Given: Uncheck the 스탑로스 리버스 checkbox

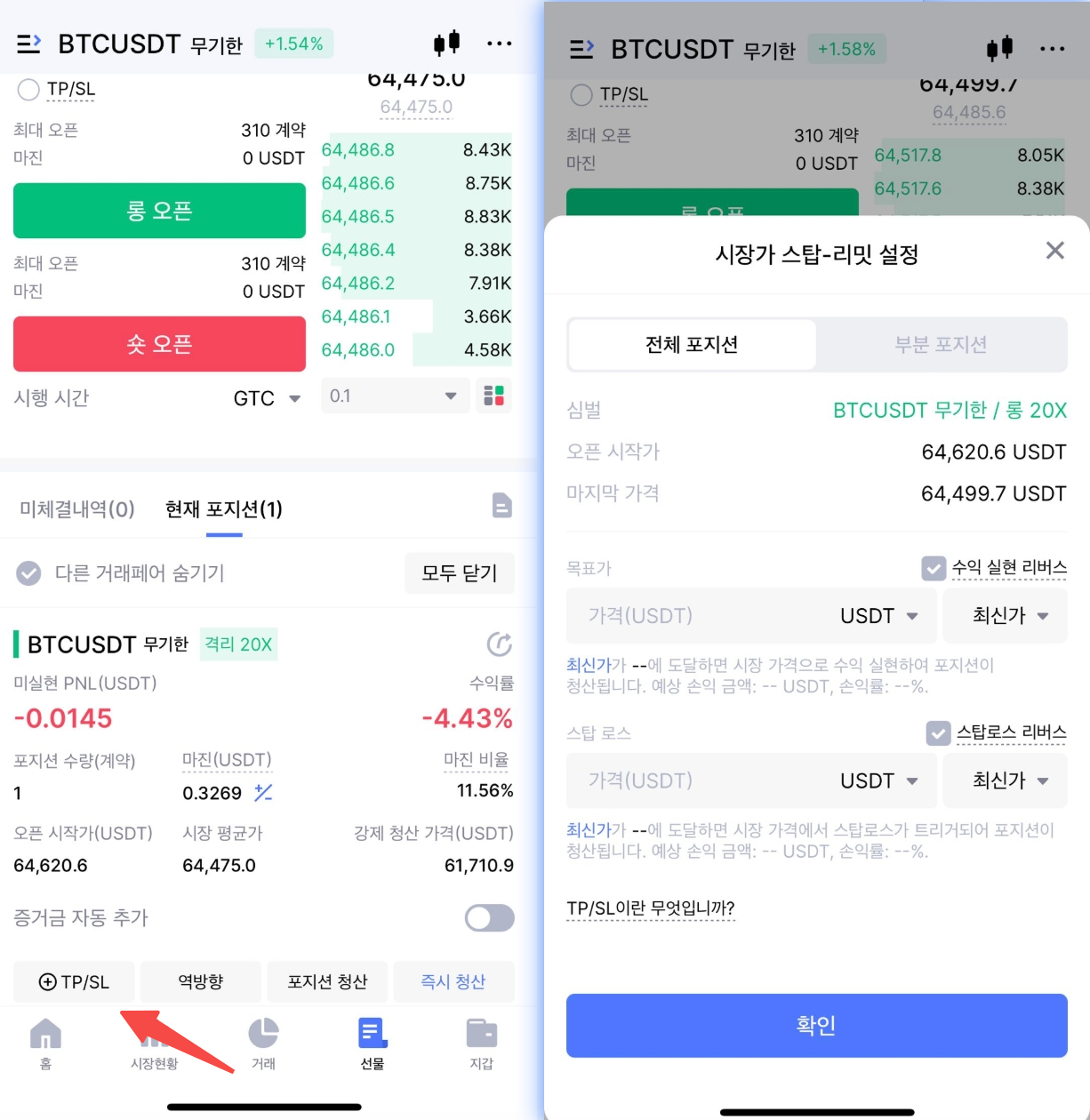Looking at the screenshot, I should pos(938,733).
